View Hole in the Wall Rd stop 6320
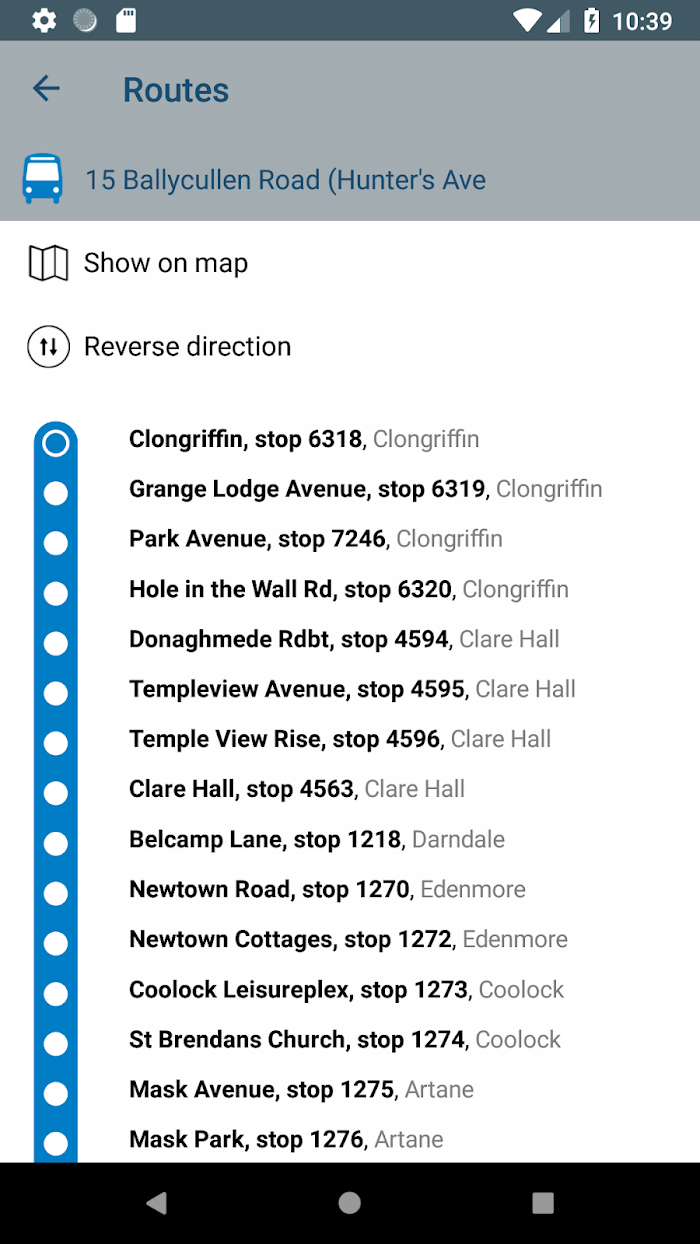 coord(350,589)
